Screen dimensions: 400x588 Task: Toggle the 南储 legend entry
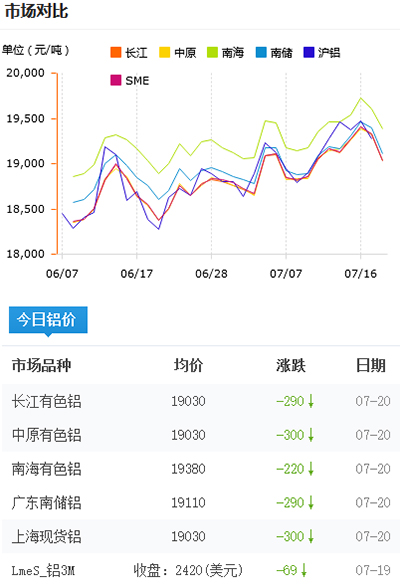click(274, 52)
